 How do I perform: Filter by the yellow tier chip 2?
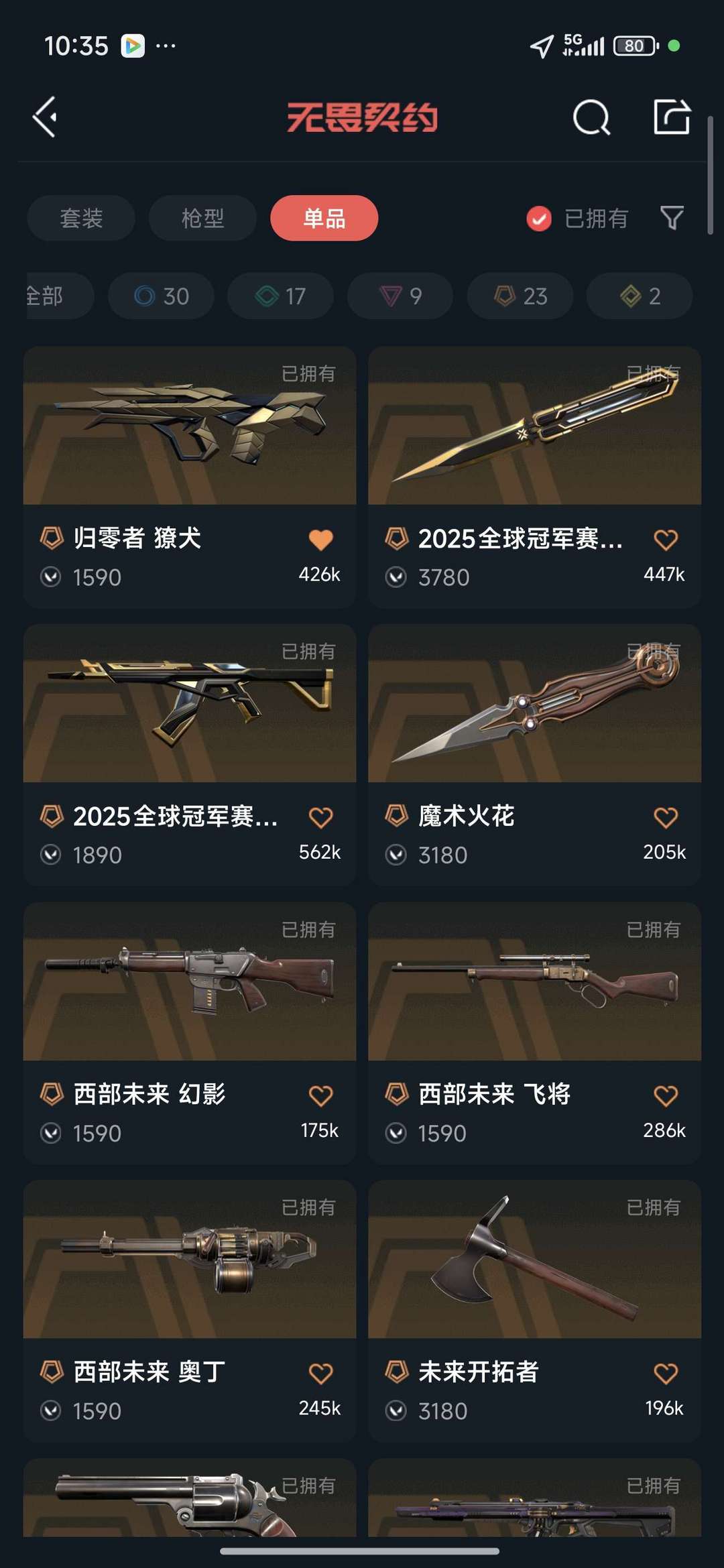click(x=640, y=296)
